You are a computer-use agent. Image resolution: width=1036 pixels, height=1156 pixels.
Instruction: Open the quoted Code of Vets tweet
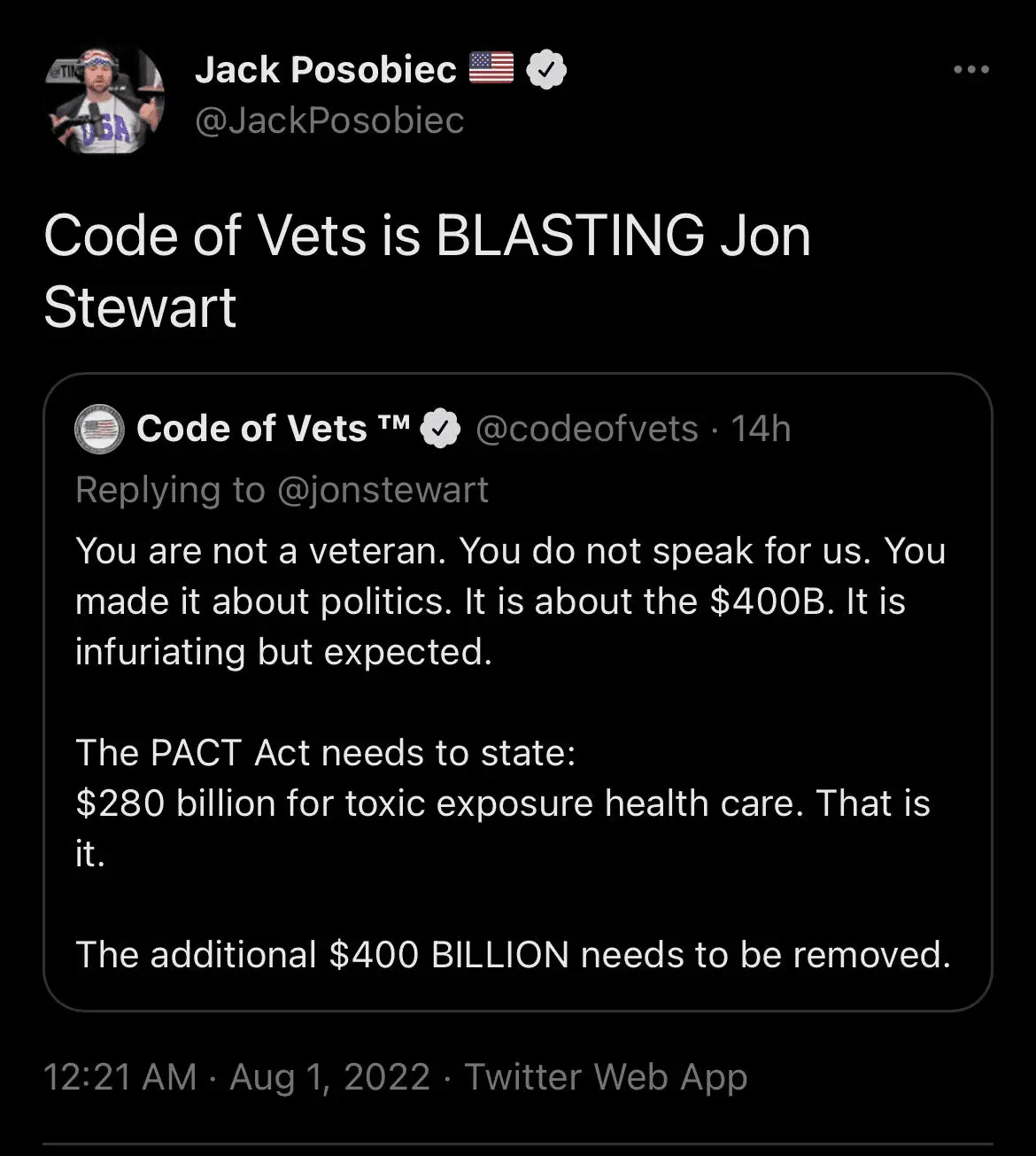click(x=517, y=753)
